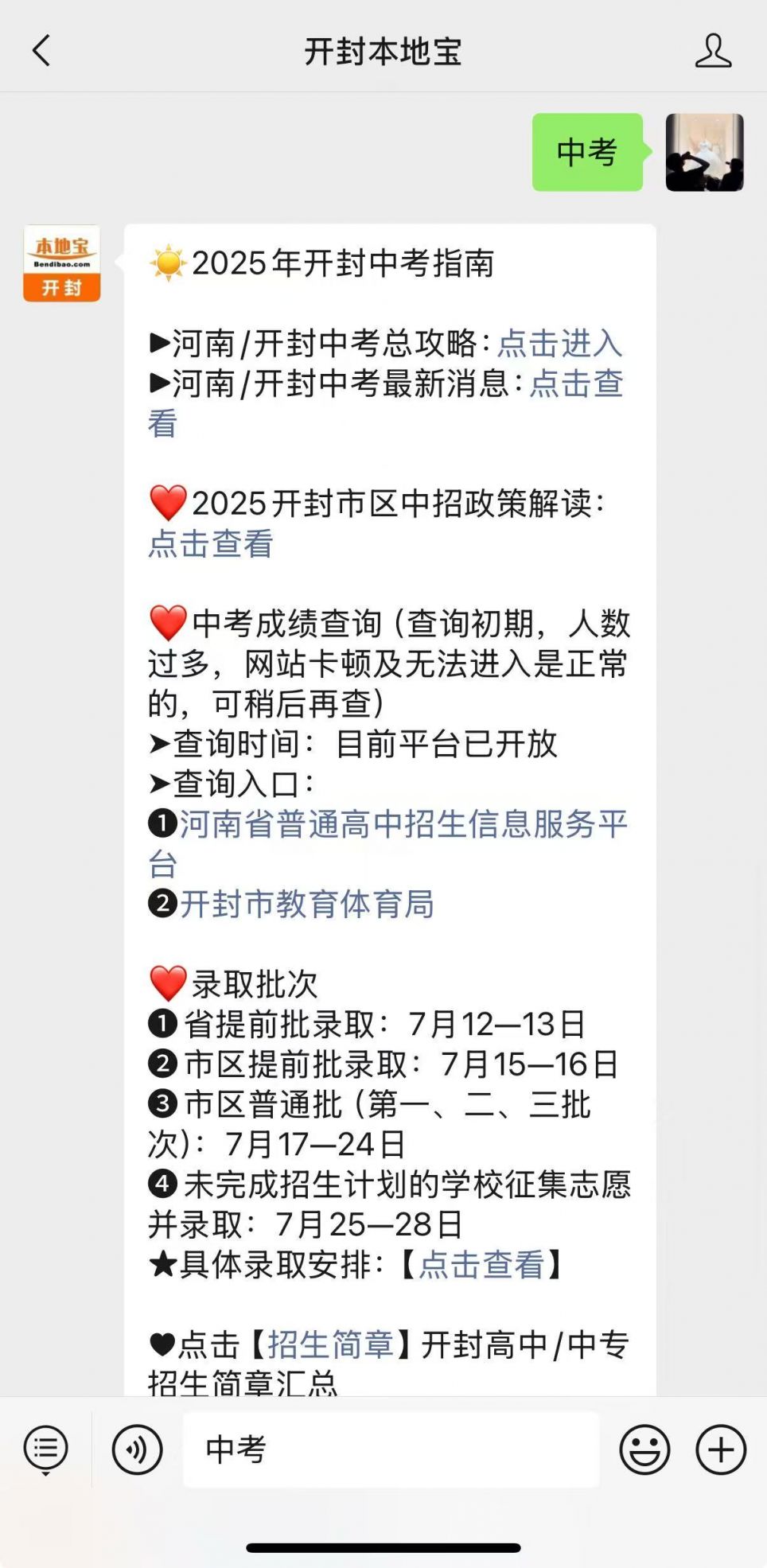Screen dimensions: 767x1568
Task: Open the 本地宝 开封 account avatar
Action: tap(62, 263)
